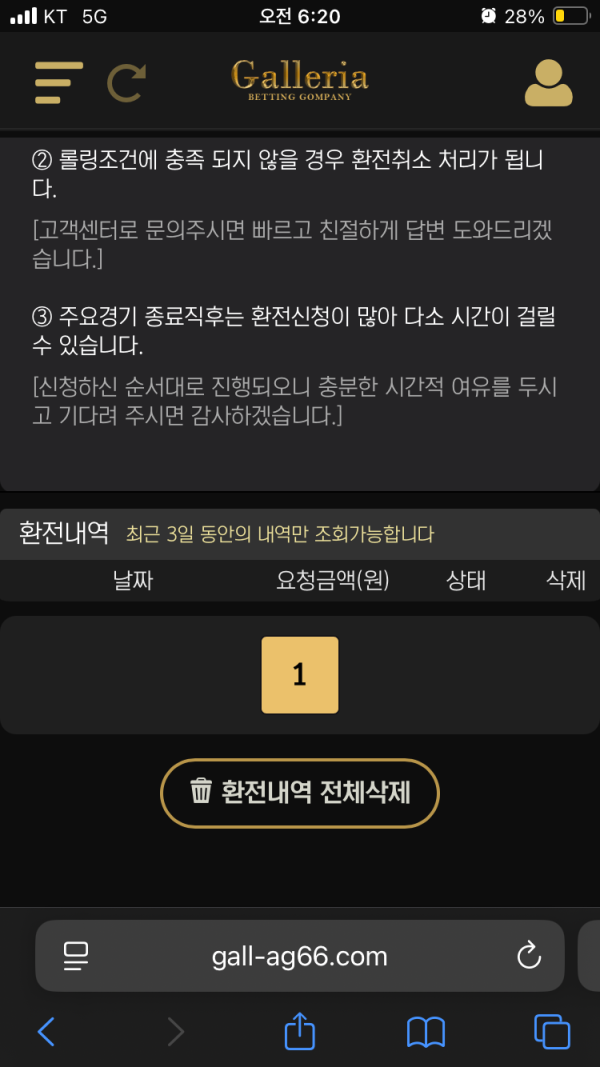
Task: Open the user profile icon
Action: tap(548, 82)
